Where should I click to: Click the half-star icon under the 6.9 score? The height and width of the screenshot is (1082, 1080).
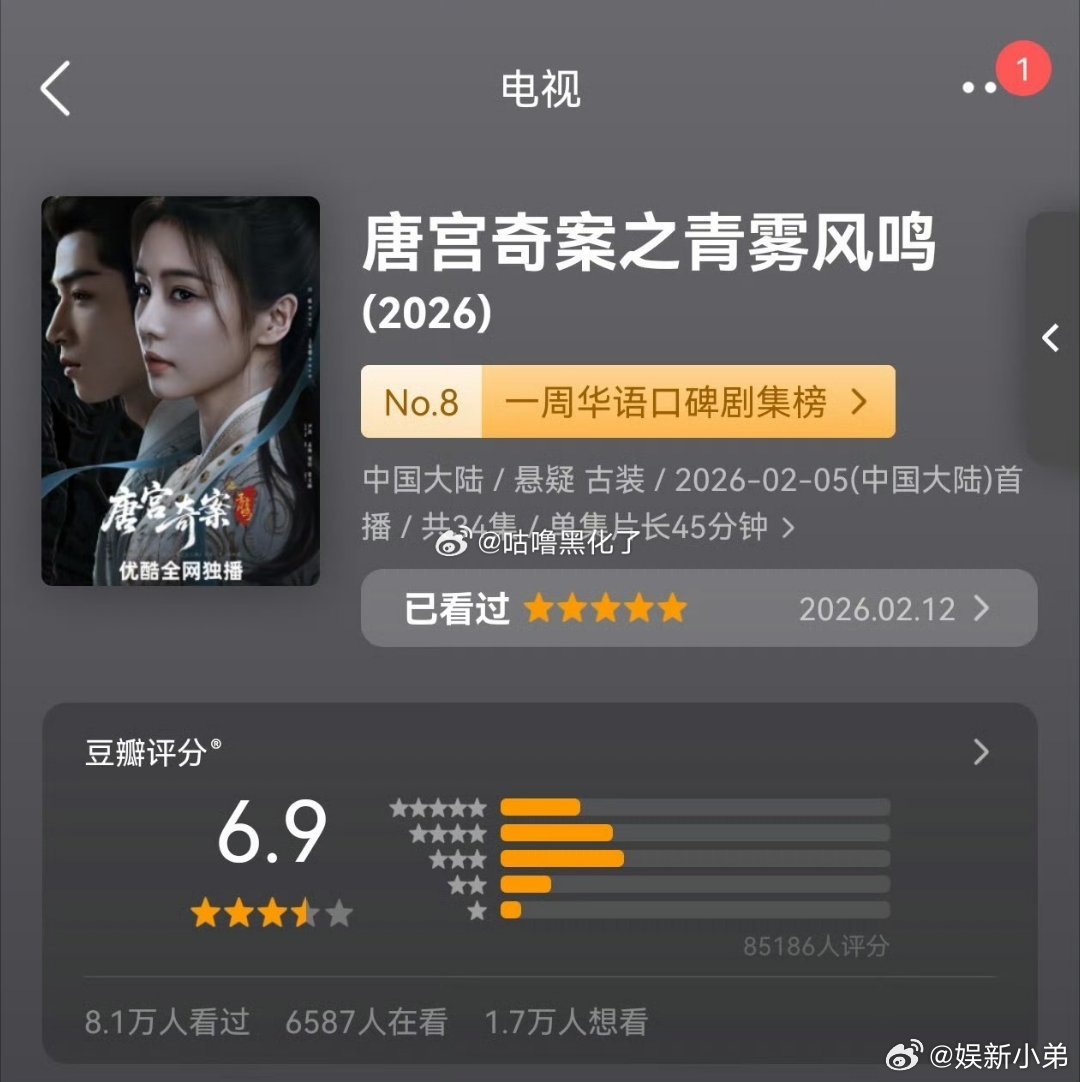click(x=303, y=911)
